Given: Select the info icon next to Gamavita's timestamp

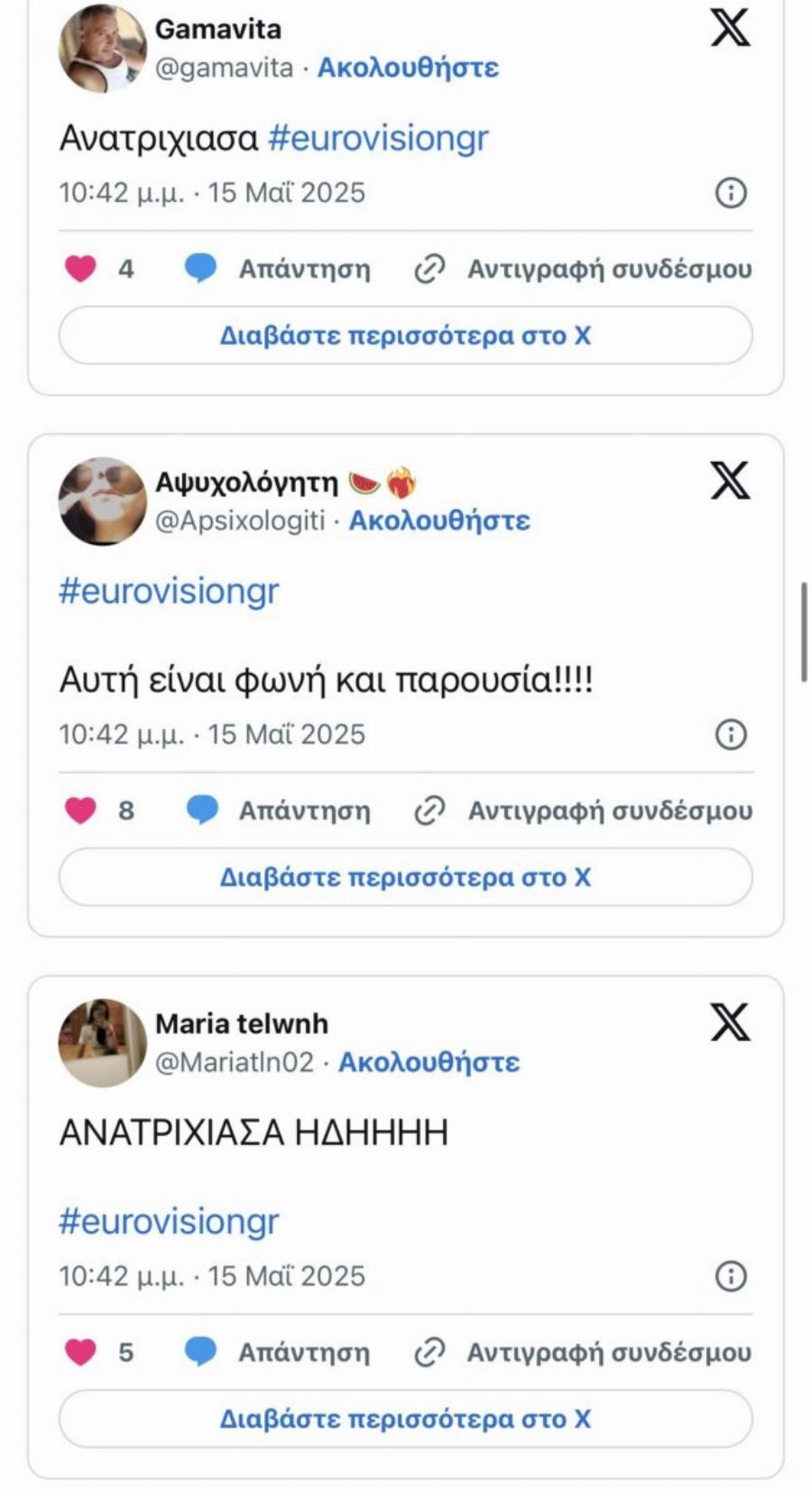Looking at the screenshot, I should (729, 191).
